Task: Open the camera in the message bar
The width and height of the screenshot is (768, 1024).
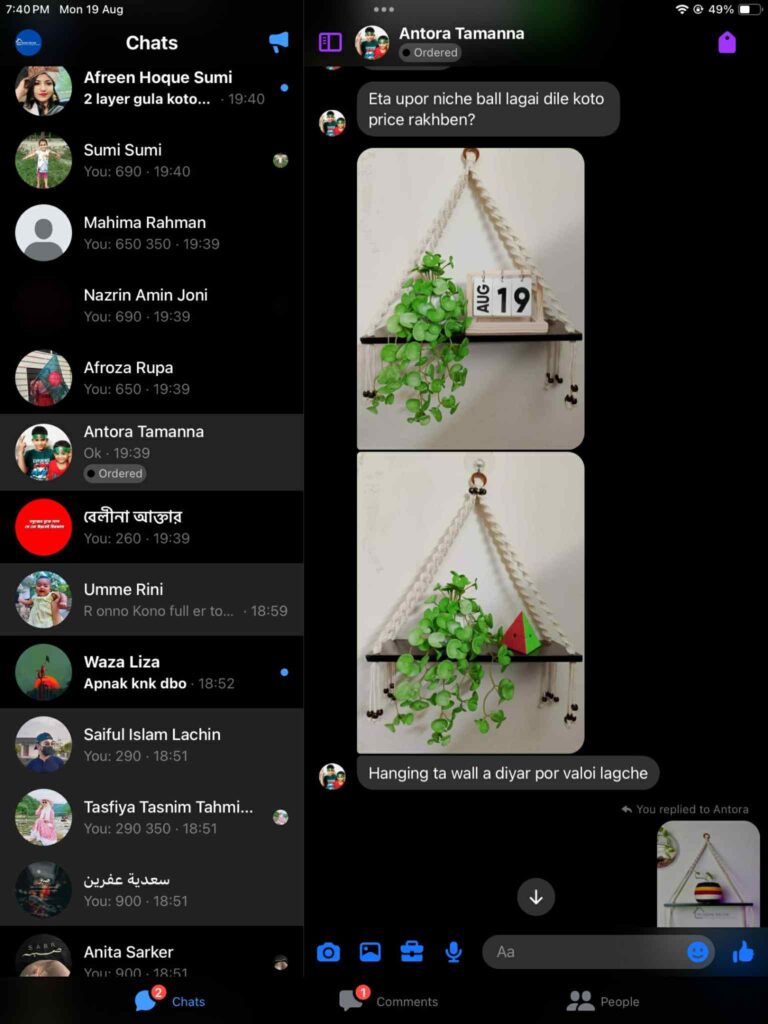Action: pyautogui.click(x=328, y=952)
